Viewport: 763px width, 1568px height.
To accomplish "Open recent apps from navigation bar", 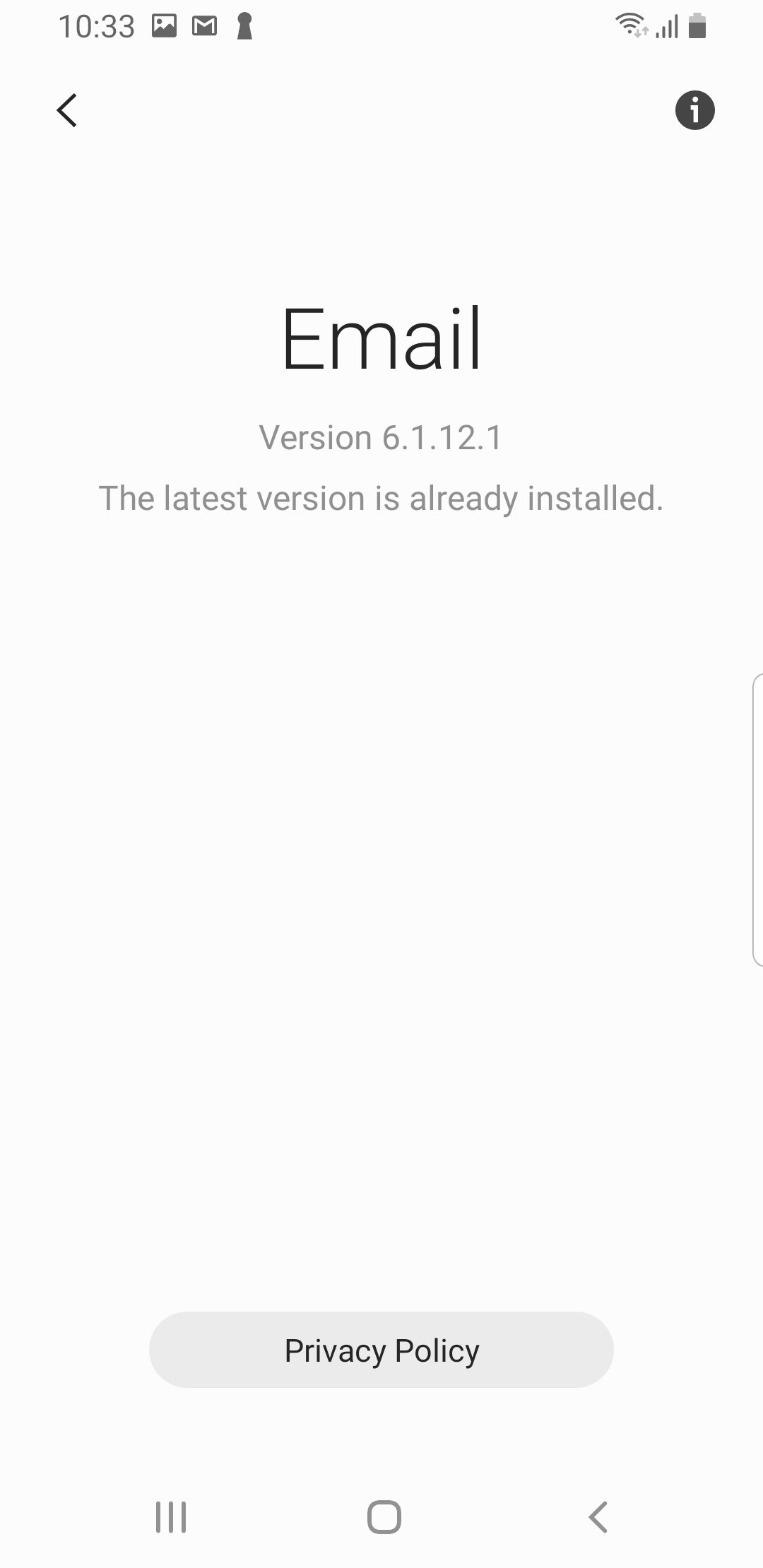I will [170, 1516].
